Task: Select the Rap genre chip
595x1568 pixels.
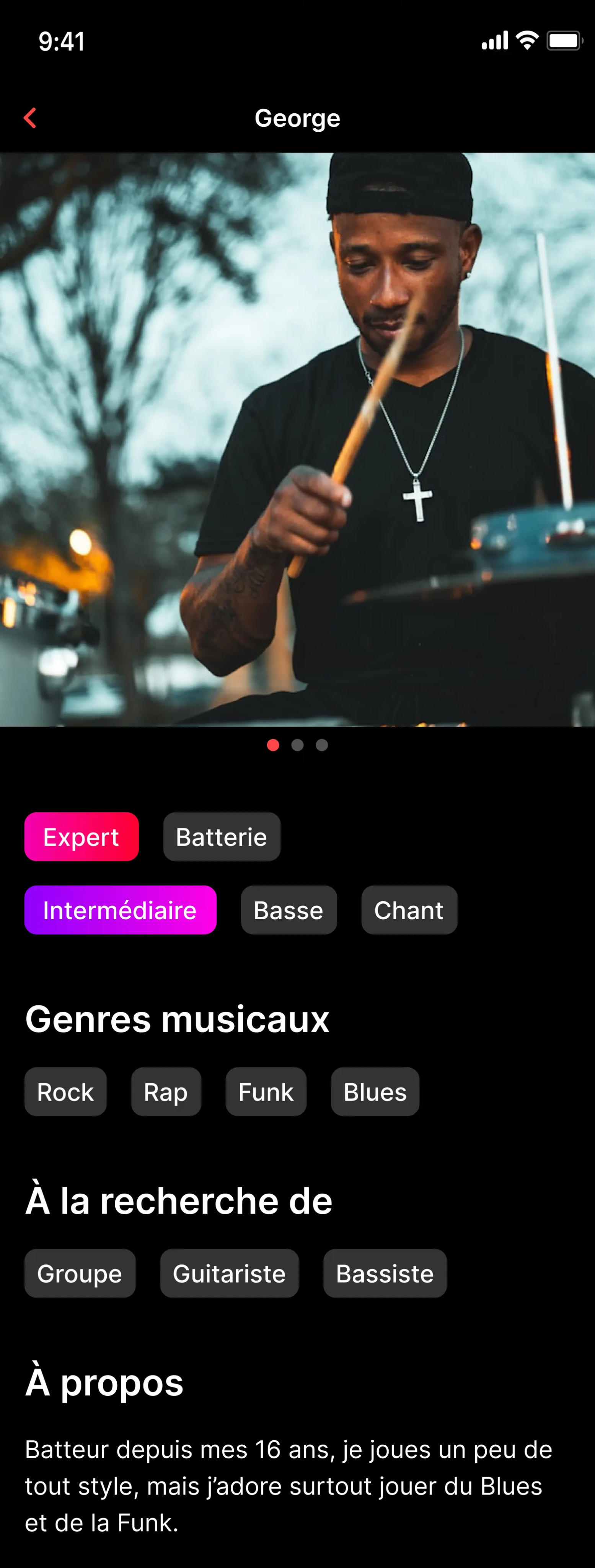Action: point(166,1091)
